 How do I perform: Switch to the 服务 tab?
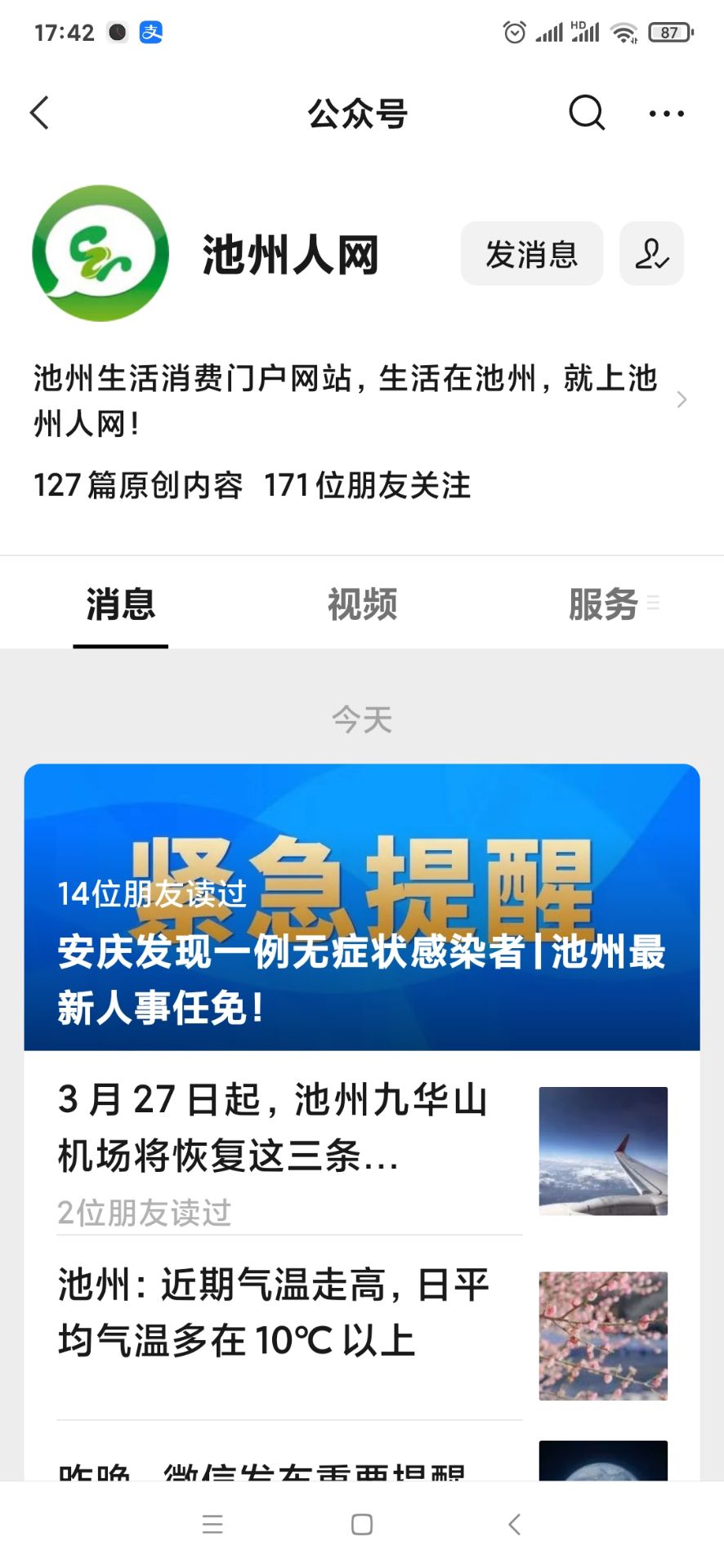pyautogui.click(x=604, y=604)
